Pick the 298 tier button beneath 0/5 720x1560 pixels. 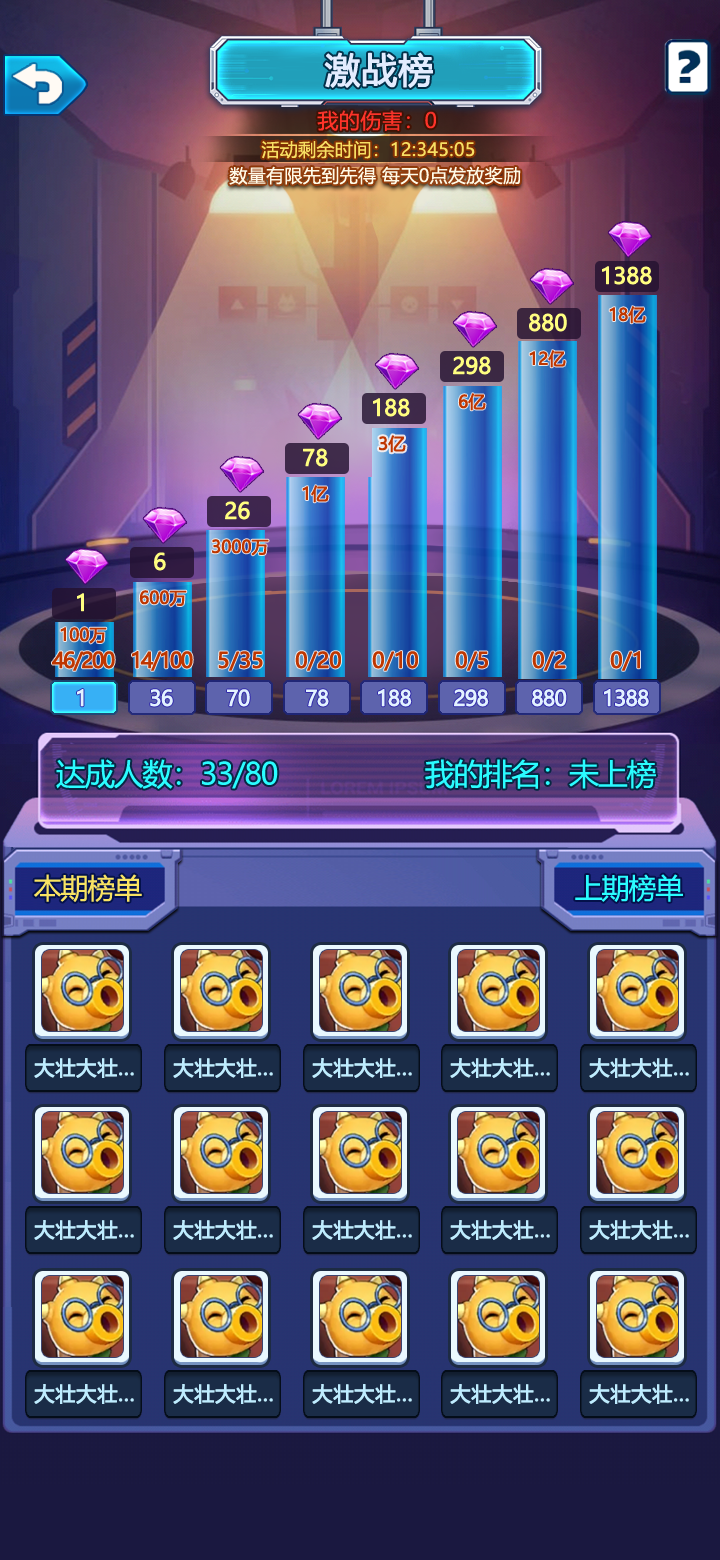click(x=471, y=698)
